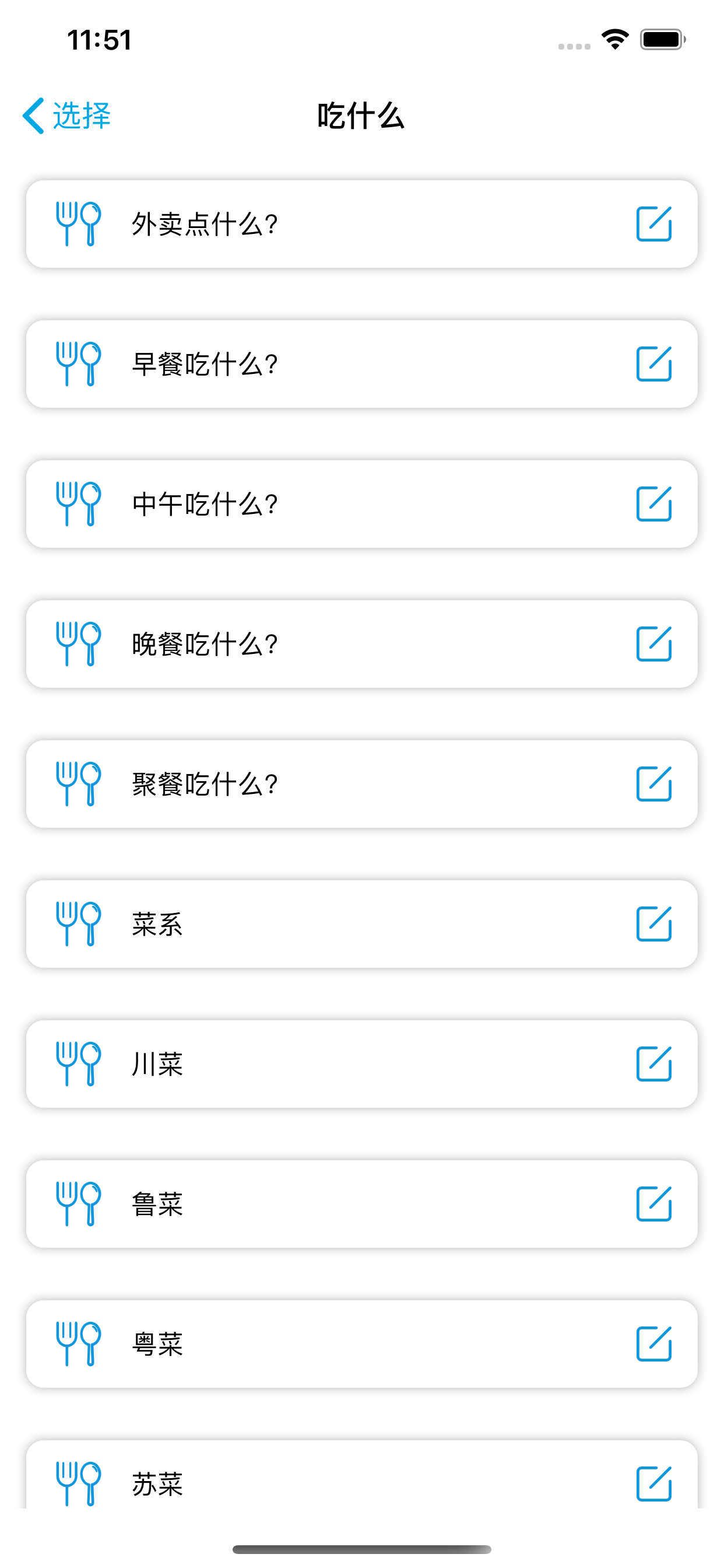Open 早餐吃什么? list
This screenshot has width=724, height=1568.
click(x=362, y=364)
